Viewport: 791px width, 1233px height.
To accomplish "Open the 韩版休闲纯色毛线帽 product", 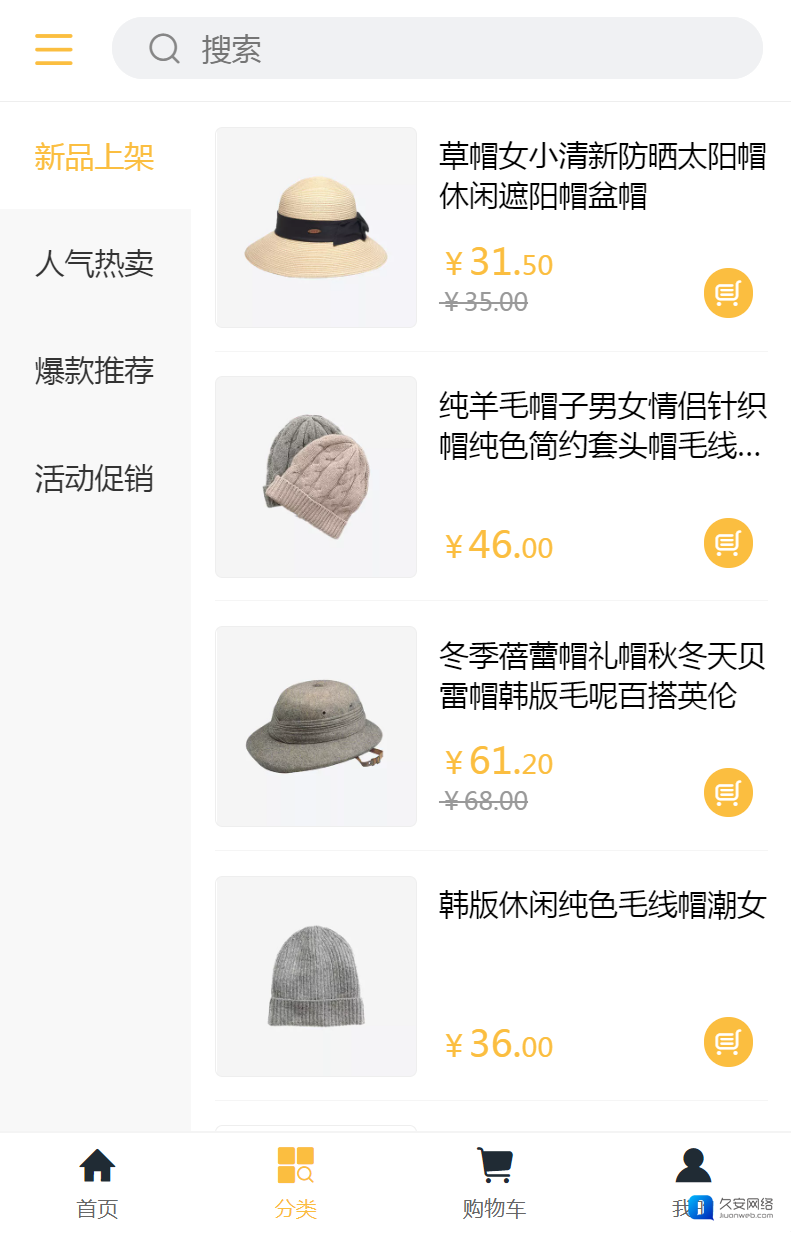I will click(x=602, y=905).
